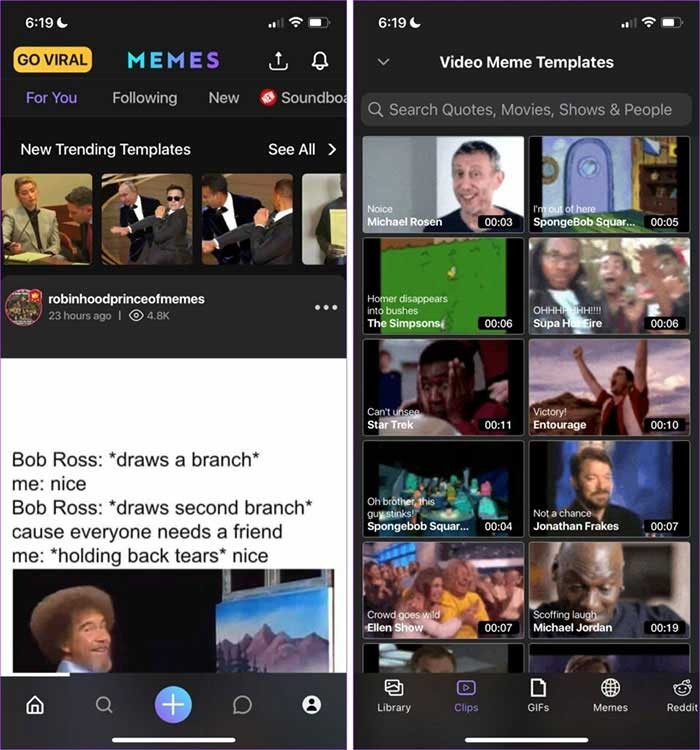Switch to the Library tab

pyautogui.click(x=394, y=695)
